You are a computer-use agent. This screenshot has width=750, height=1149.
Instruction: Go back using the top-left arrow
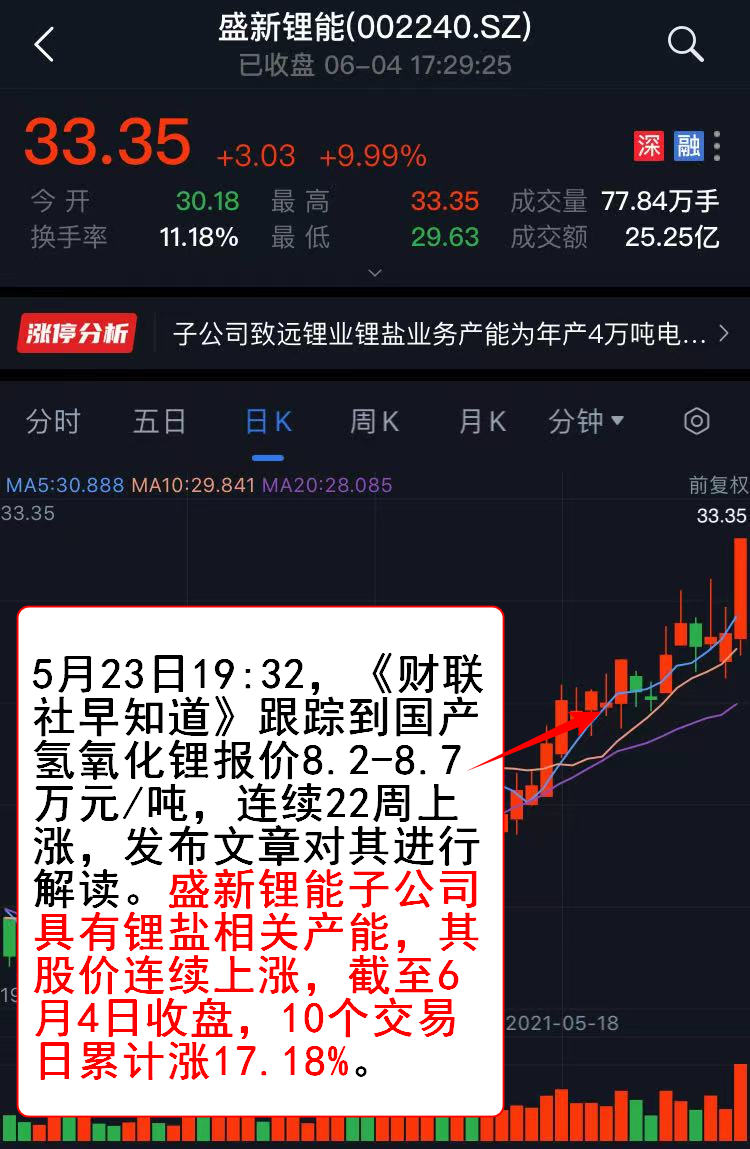[44, 45]
